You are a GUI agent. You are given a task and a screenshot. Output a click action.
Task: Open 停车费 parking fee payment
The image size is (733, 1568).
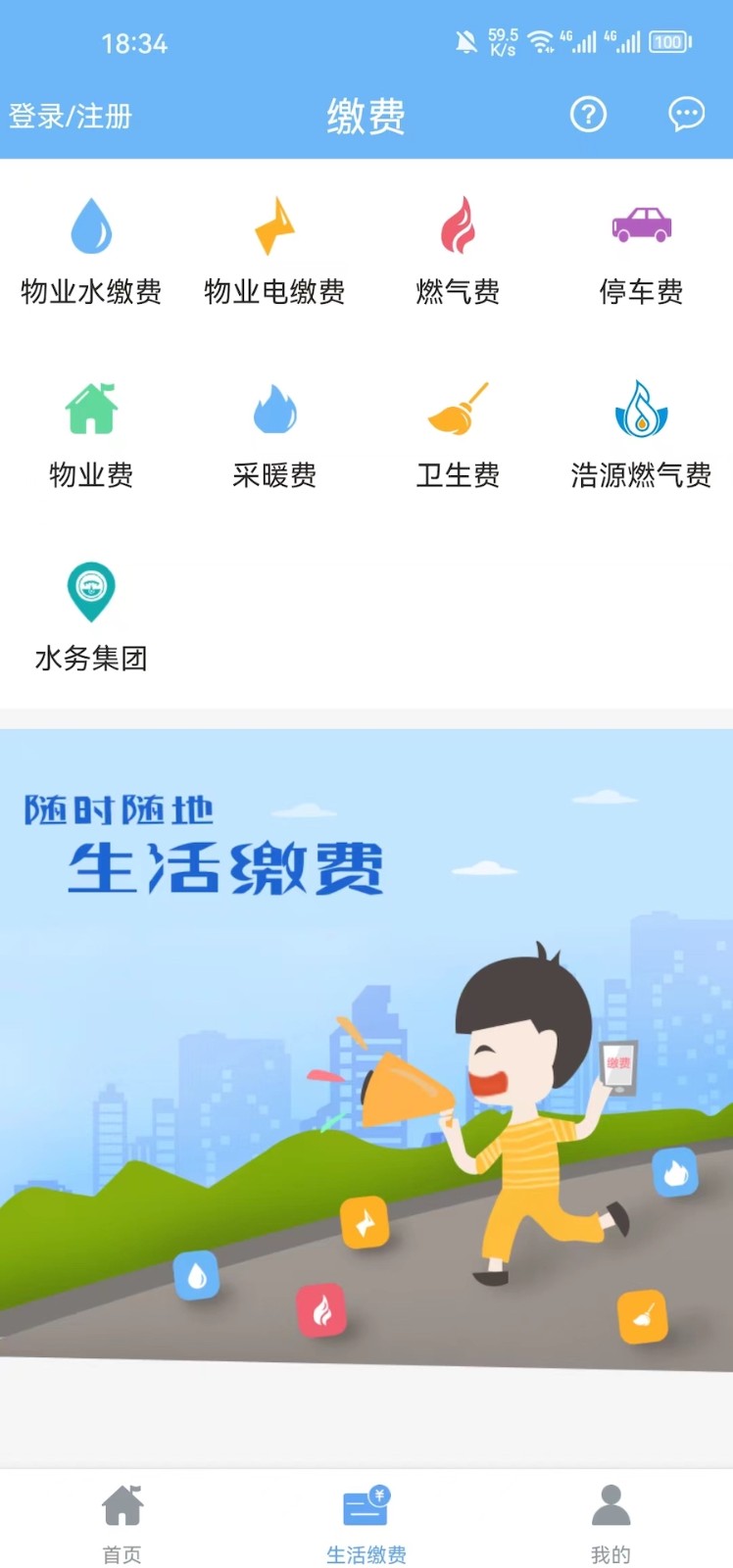coord(641,250)
